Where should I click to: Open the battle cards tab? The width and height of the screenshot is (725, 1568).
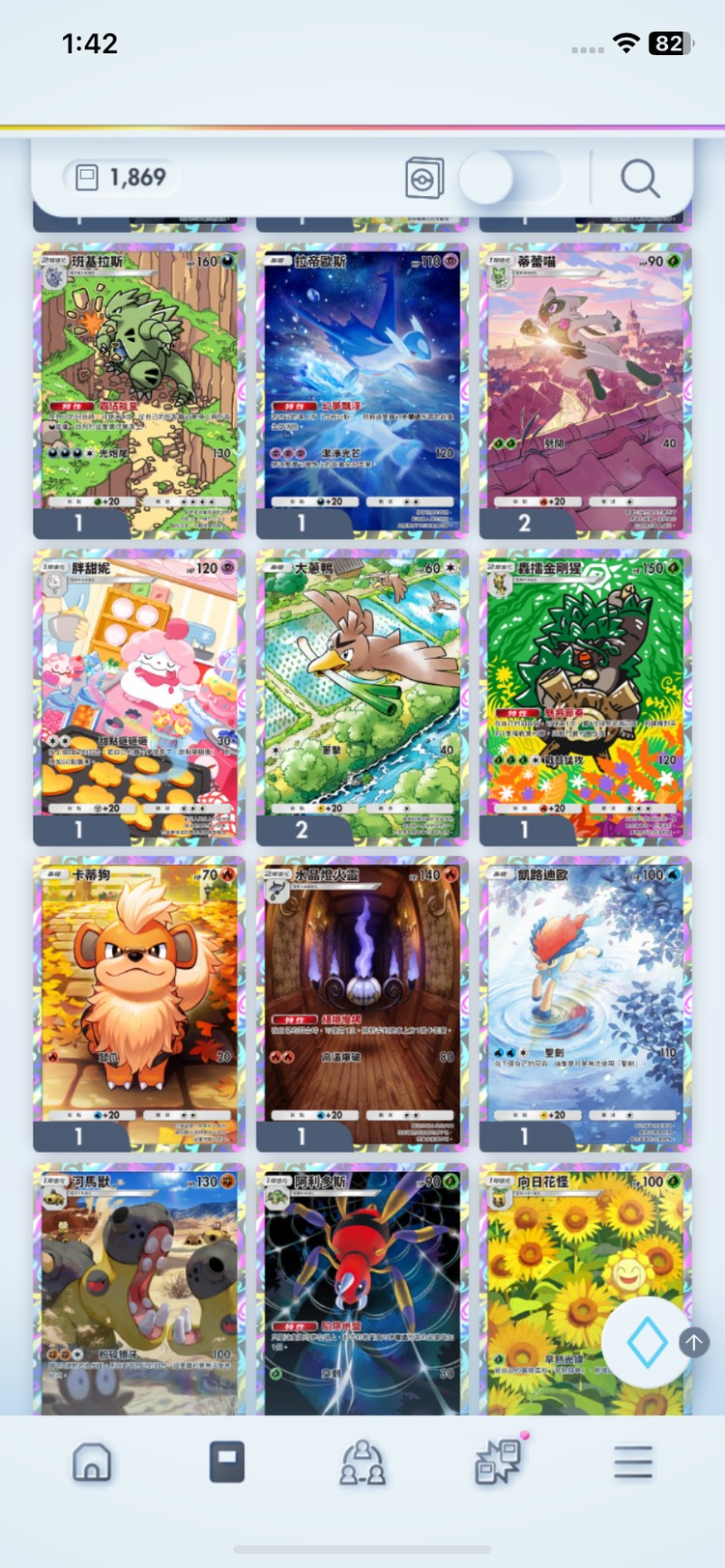[499, 1463]
